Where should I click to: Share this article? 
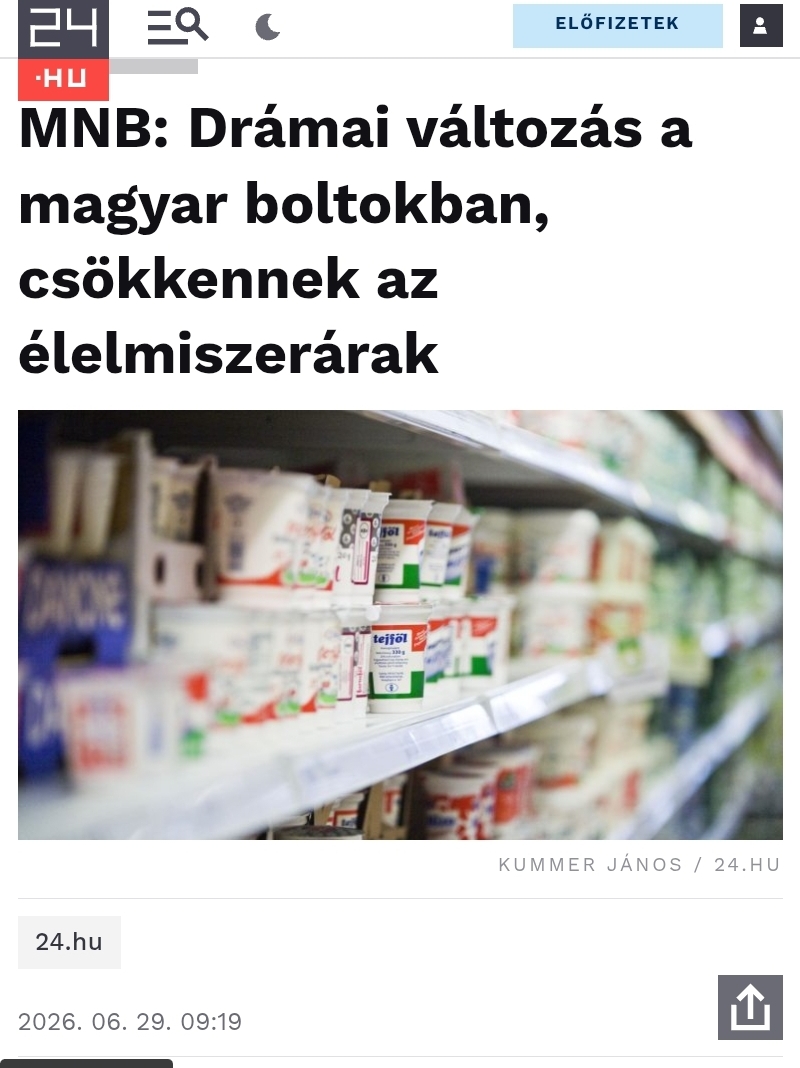point(750,1007)
